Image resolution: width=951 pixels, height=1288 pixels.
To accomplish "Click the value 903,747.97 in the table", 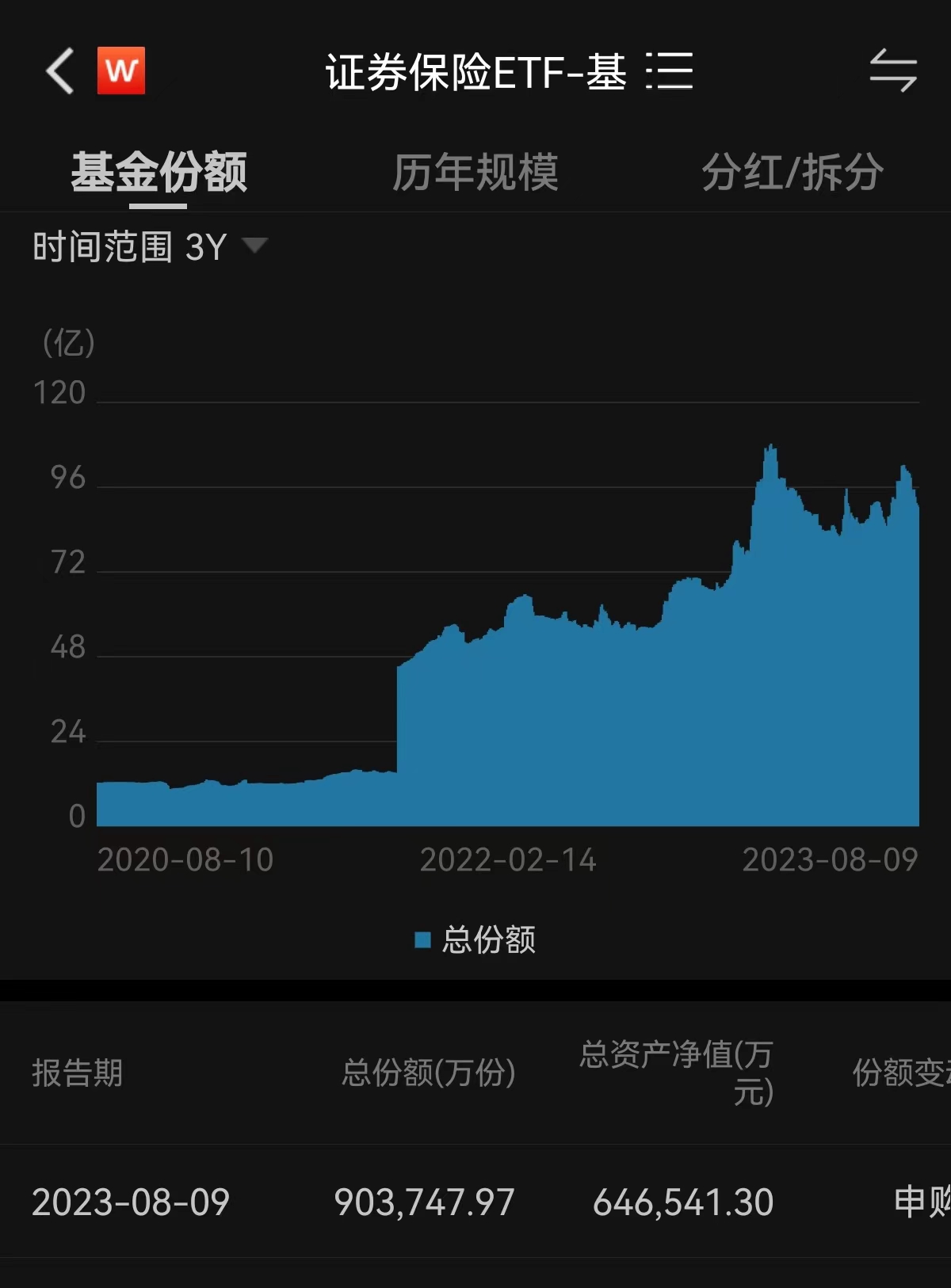I will click(x=424, y=1204).
